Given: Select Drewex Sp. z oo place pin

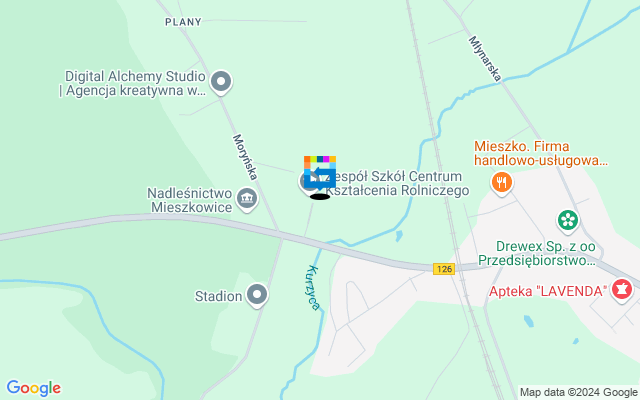Looking at the screenshot, I should pos(568,219).
